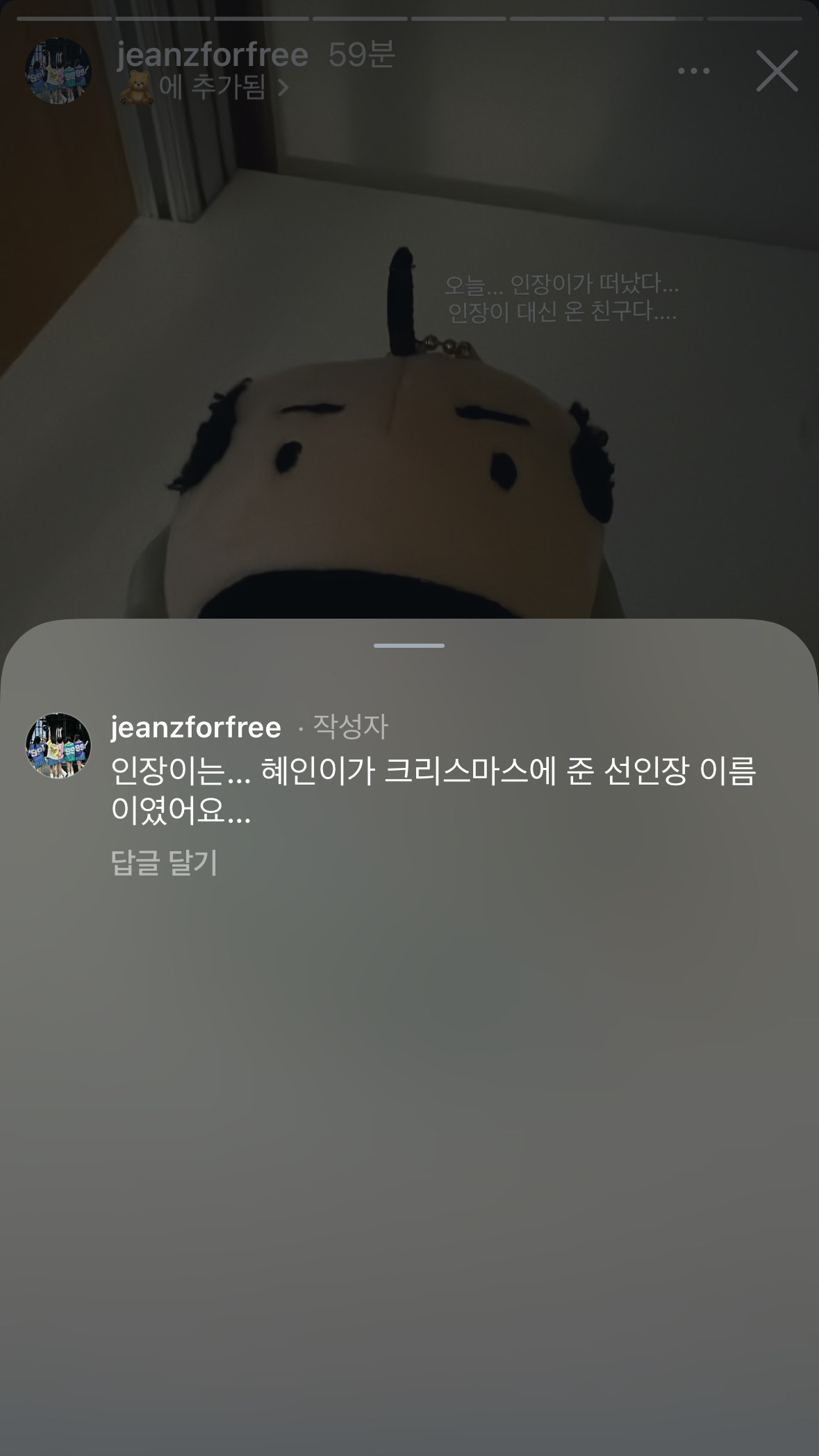This screenshot has height=1456, width=819.
Task: Open commenter jeanzforfree's profile picture
Action: click(x=58, y=746)
